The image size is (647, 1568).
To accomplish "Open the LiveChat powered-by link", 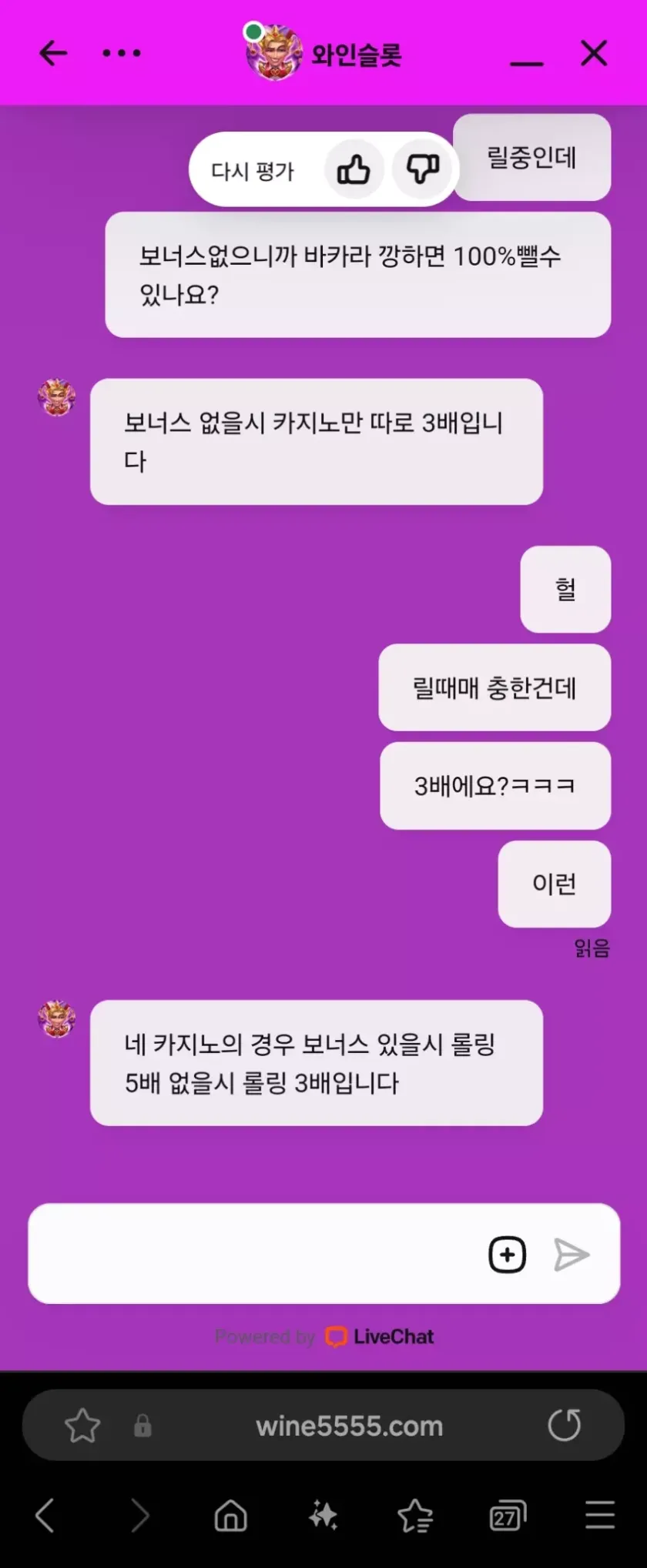I will coord(380,1336).
